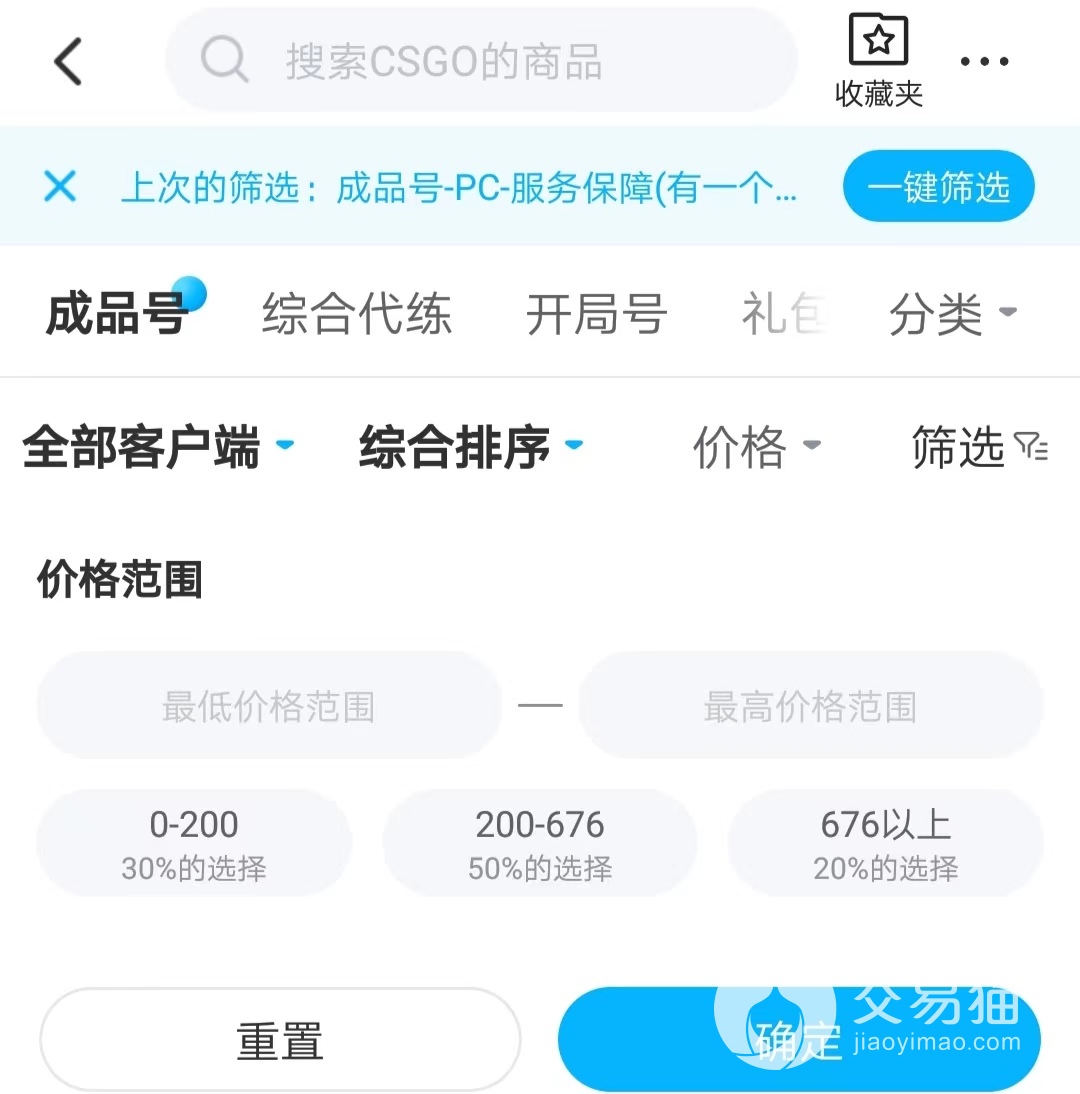Reset the price filter with 重置
Image resolution: width=1080 pixels, height=1094 pixels.
280,1040
